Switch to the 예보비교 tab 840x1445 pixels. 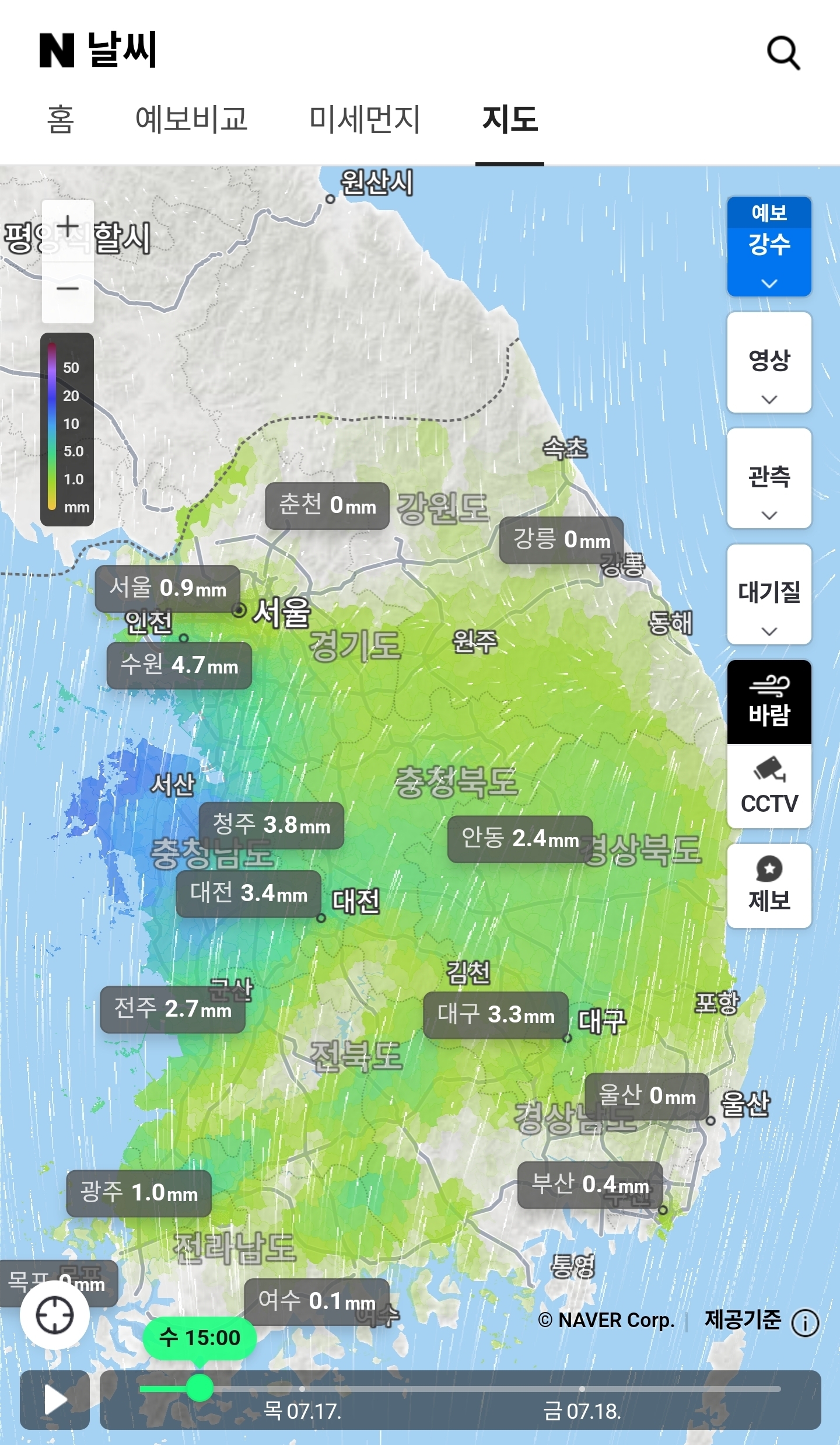coord(191,119)
